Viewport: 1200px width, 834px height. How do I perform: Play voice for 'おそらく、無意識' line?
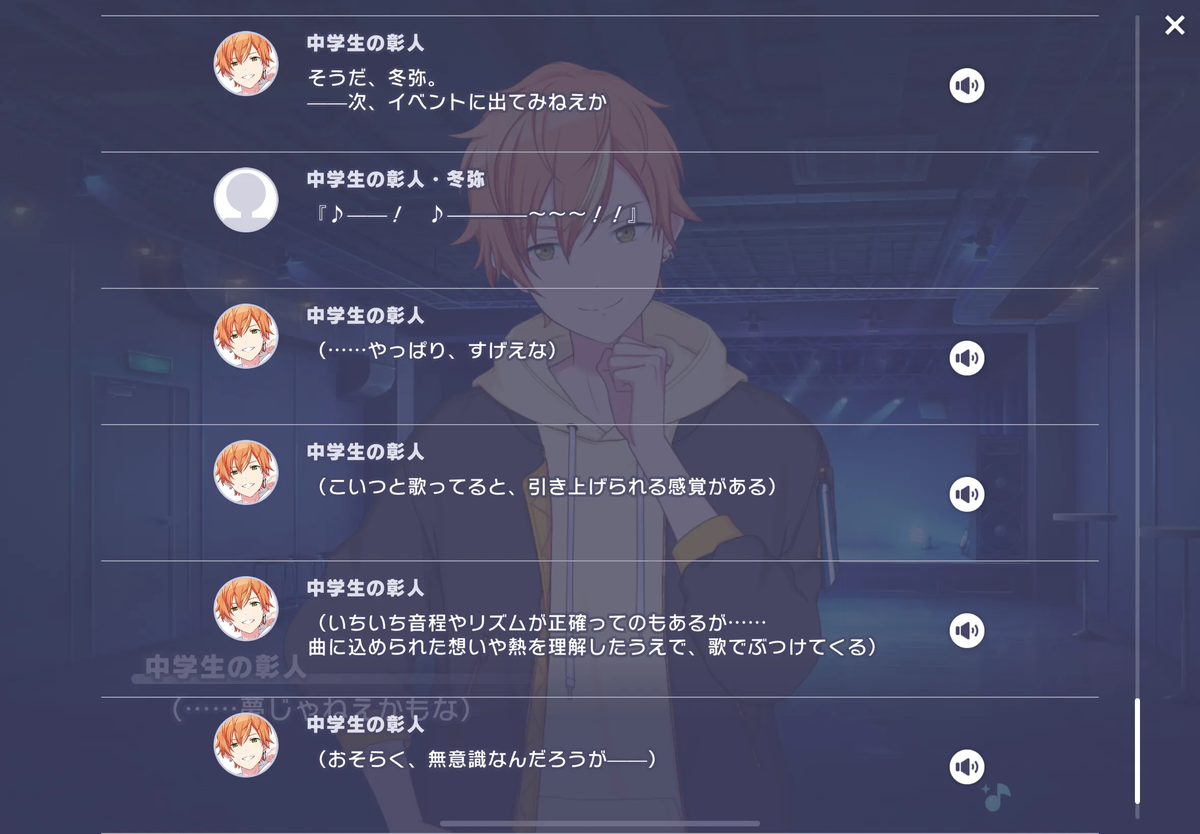coord(966,767)
